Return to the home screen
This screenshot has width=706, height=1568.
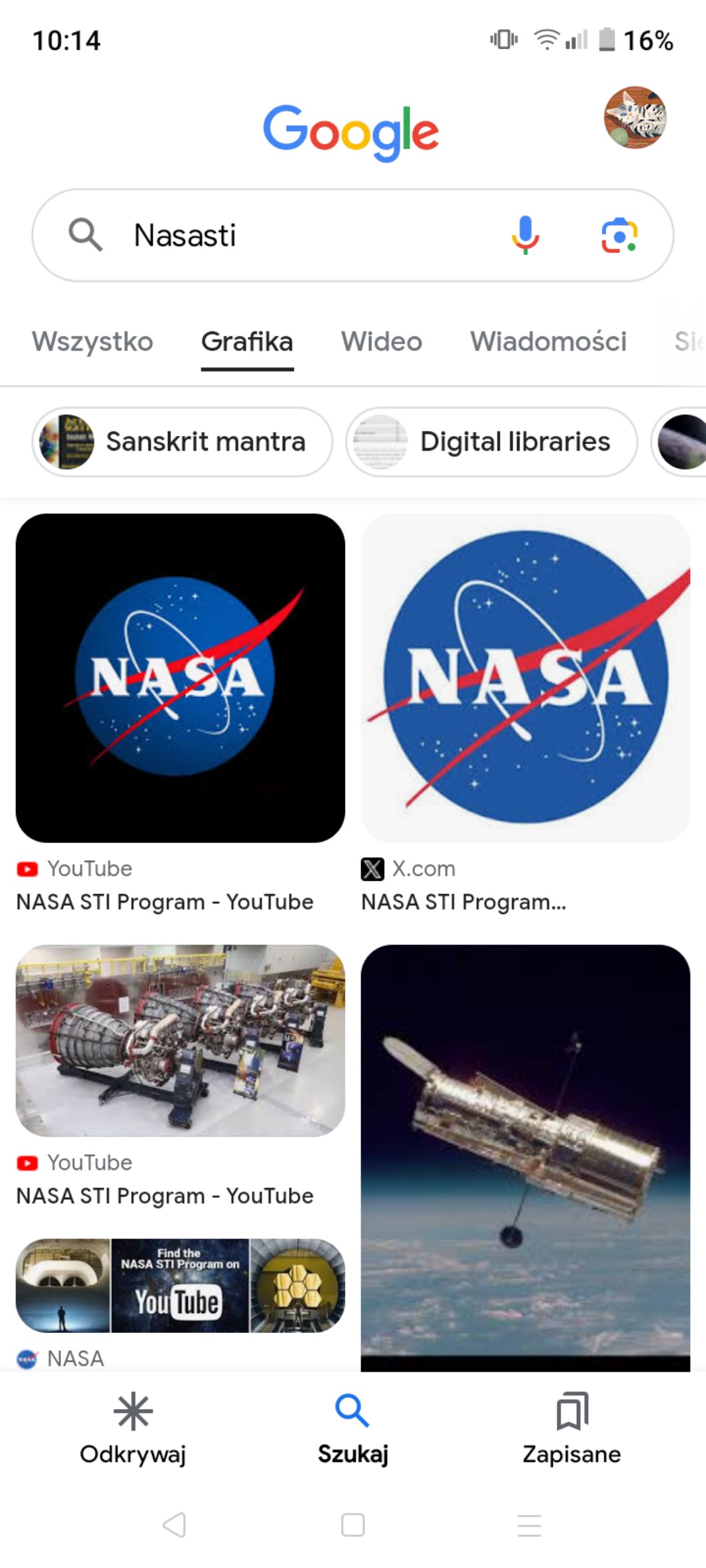point(352,1525)
